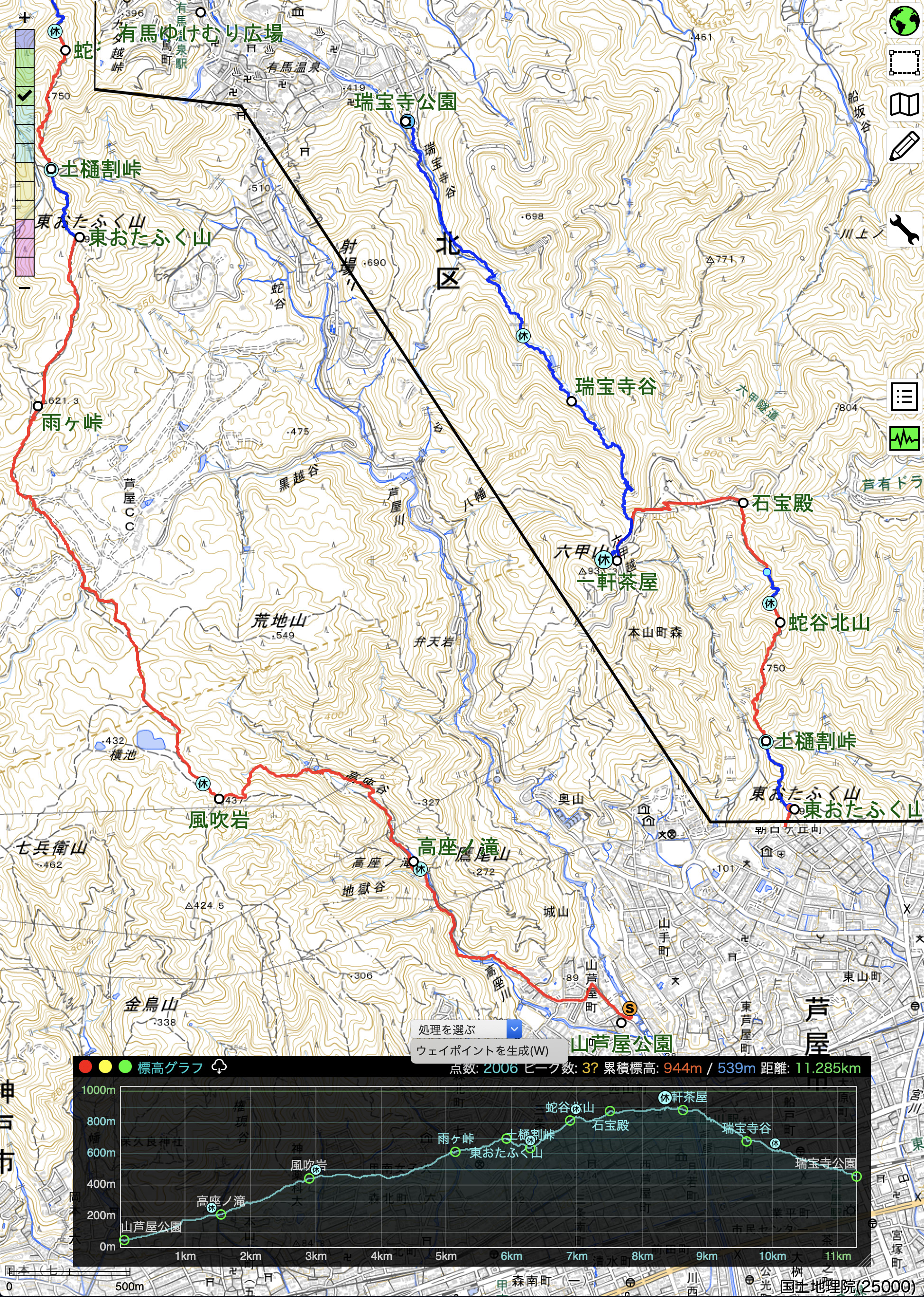Zoom in with the plus button
This screenshot has height=1297, width=924.
coord(24,18)
